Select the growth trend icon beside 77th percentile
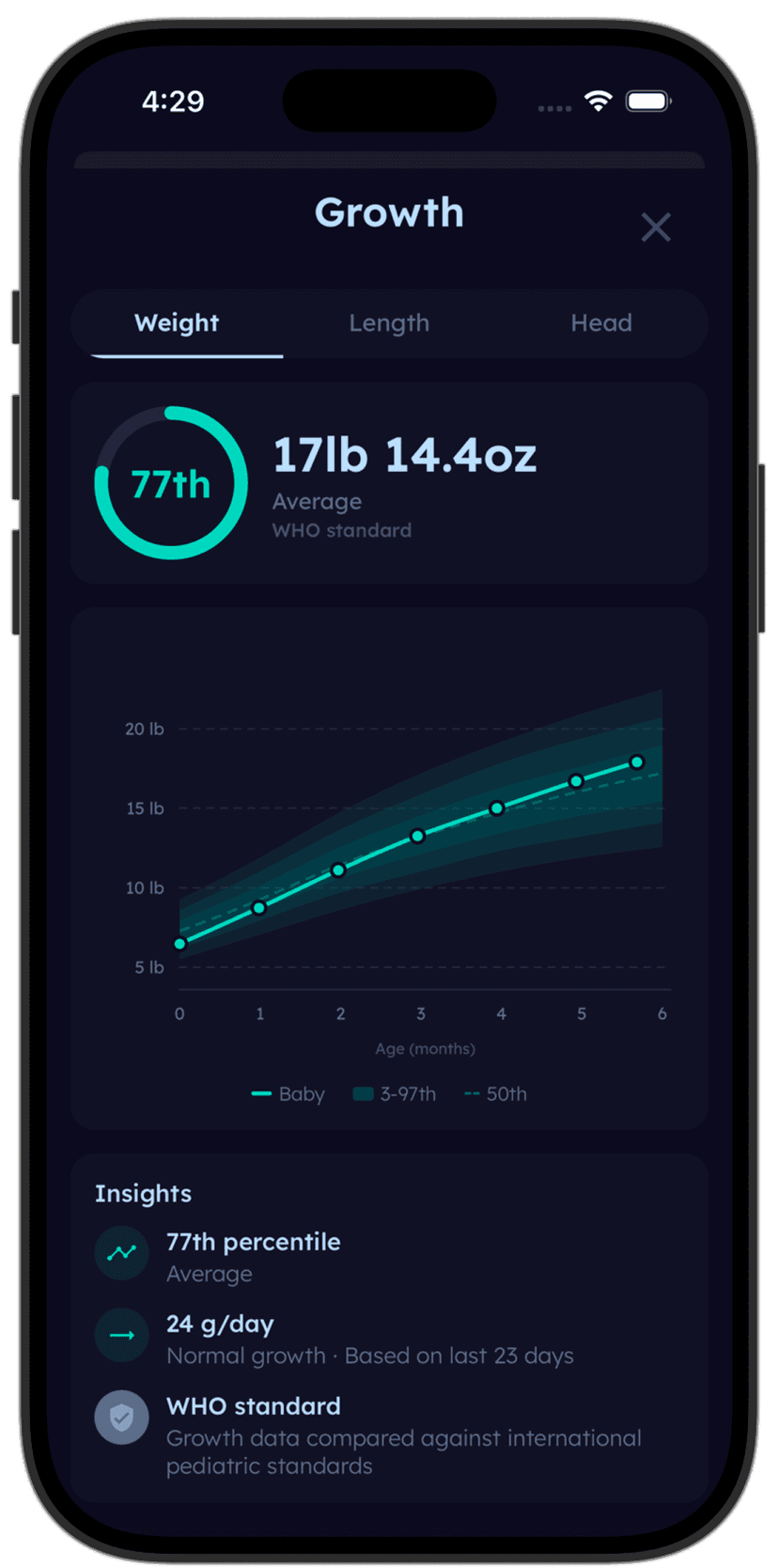This screenshot has width=778, height=1568. [x=121, y=1252]
